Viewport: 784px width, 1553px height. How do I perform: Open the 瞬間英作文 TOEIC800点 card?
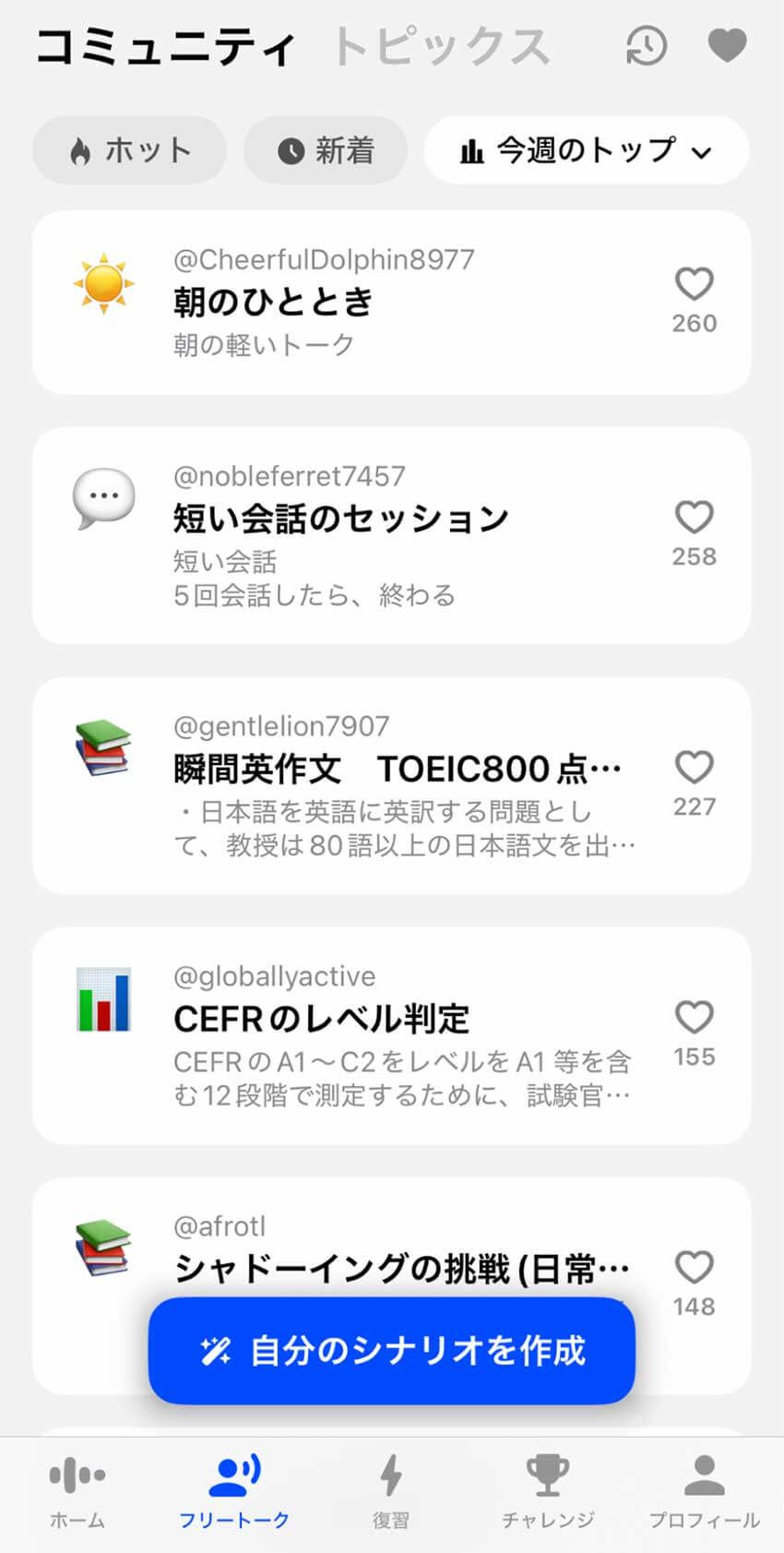(x=369, y=785)
